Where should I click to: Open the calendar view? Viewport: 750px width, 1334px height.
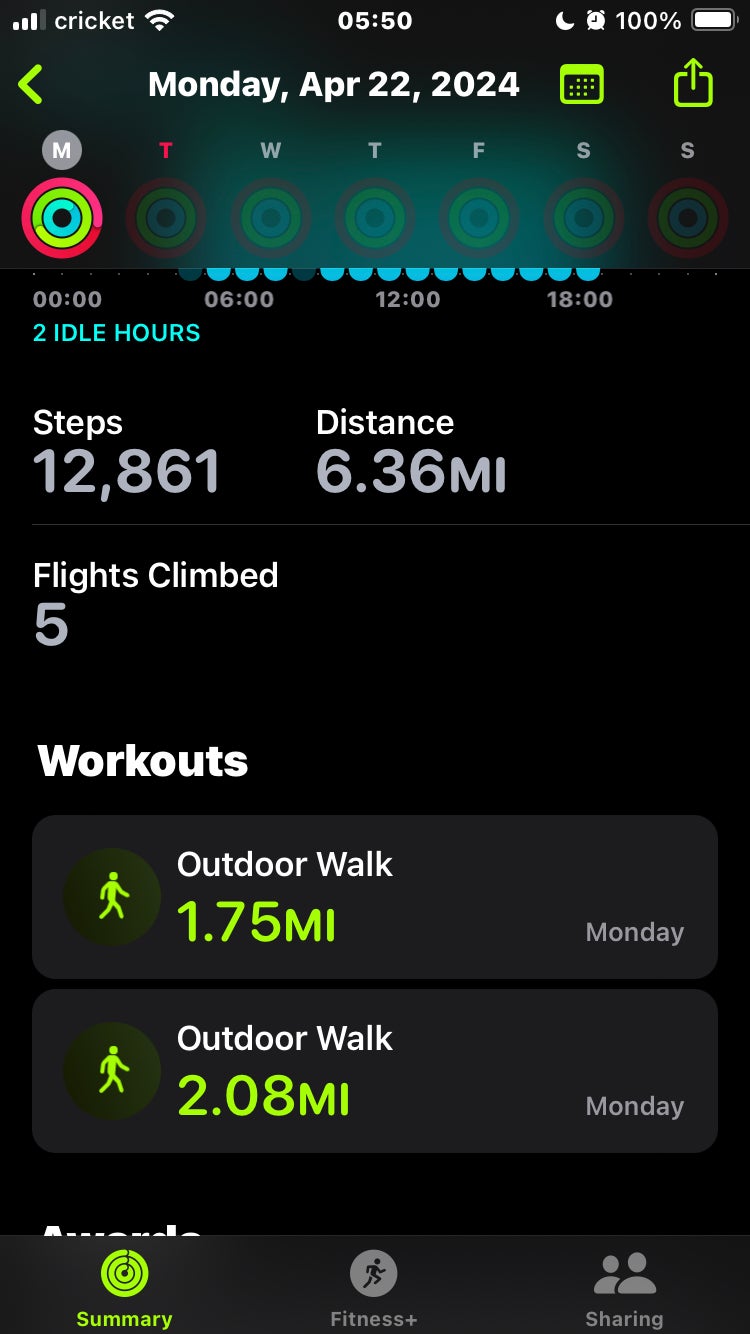click(581, 85)
